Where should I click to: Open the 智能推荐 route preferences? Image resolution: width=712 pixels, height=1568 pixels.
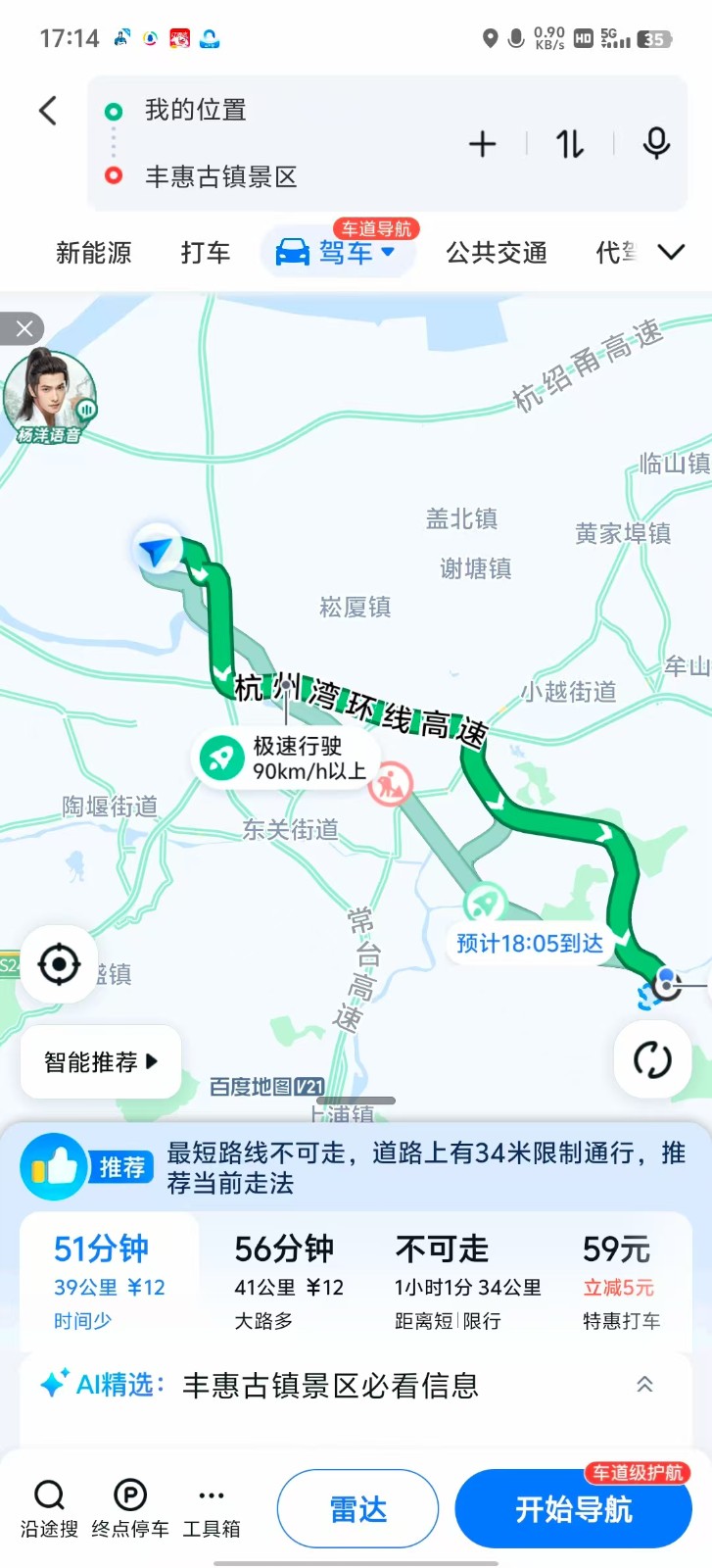point(100,1062)
